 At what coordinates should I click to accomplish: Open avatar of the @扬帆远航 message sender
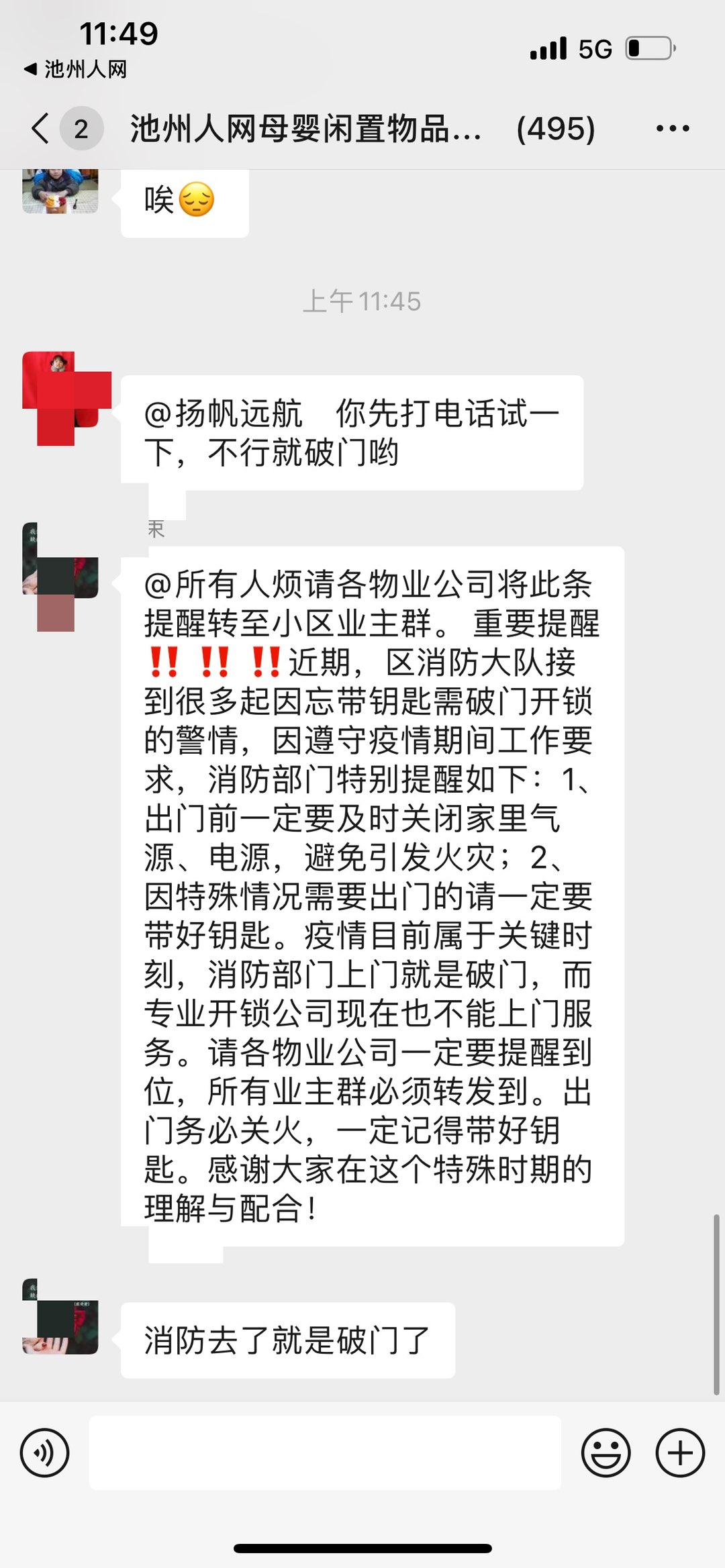tap(60, 391)
